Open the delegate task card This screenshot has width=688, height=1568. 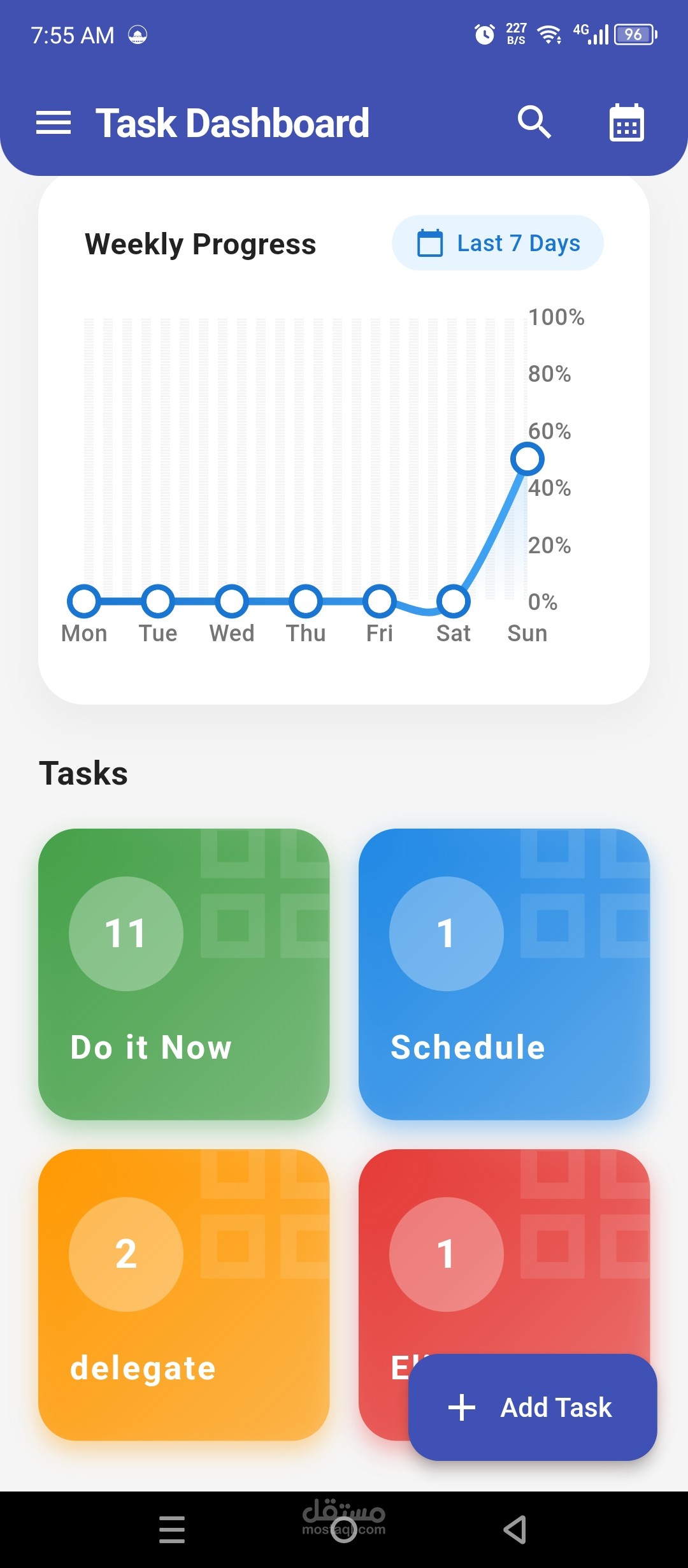pos(183,1295)
